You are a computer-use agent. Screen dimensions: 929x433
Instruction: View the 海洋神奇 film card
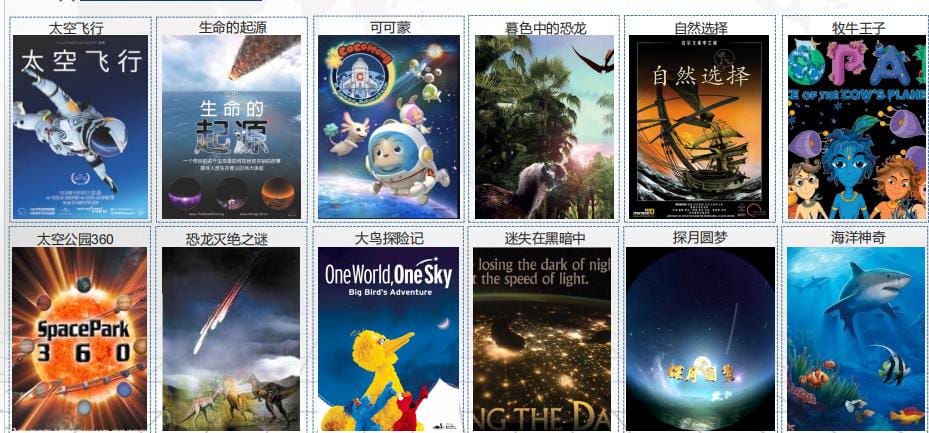(x=857, y=338)
